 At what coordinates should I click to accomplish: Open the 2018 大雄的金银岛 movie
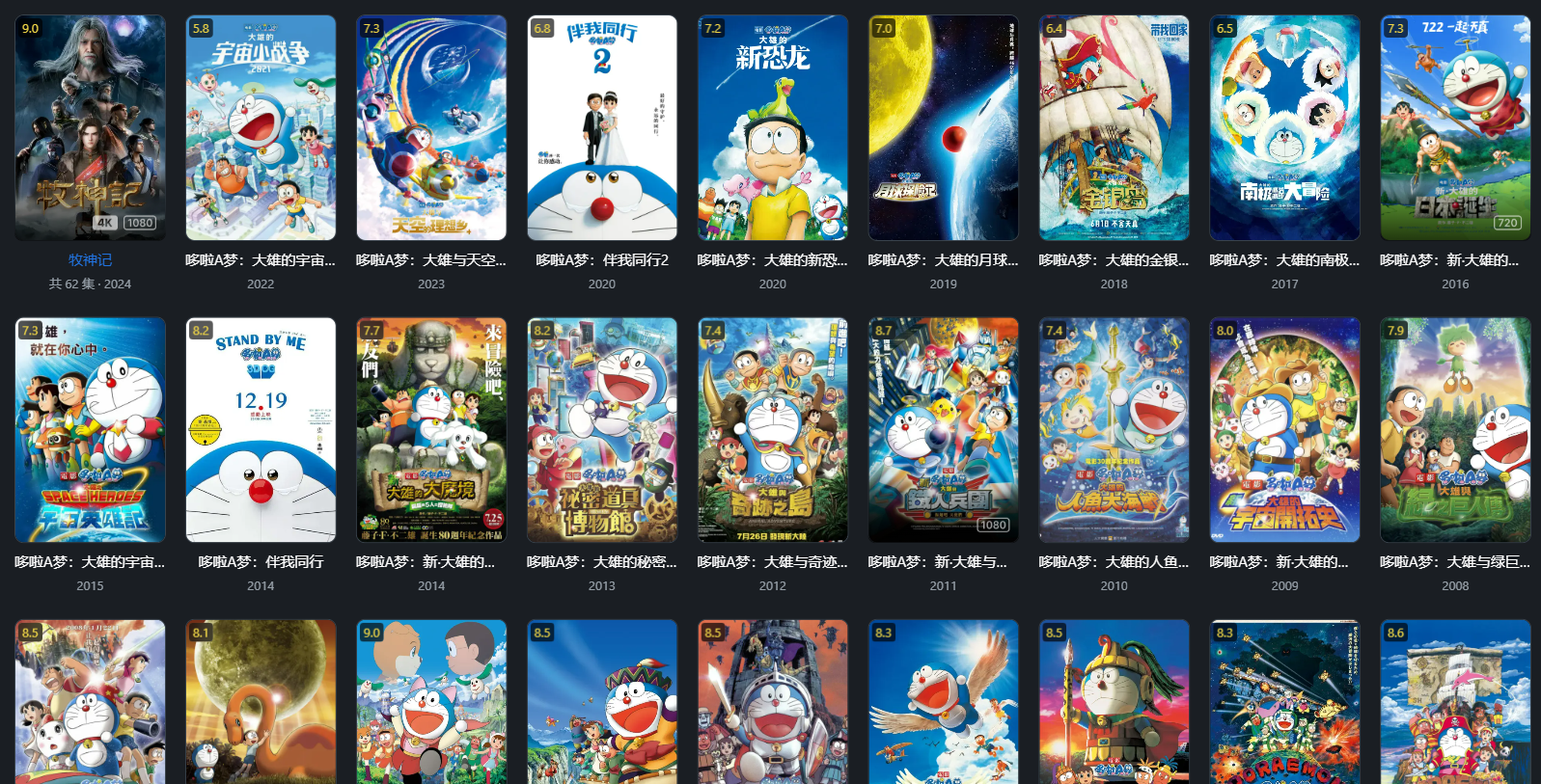click(x=1114, y=127)
